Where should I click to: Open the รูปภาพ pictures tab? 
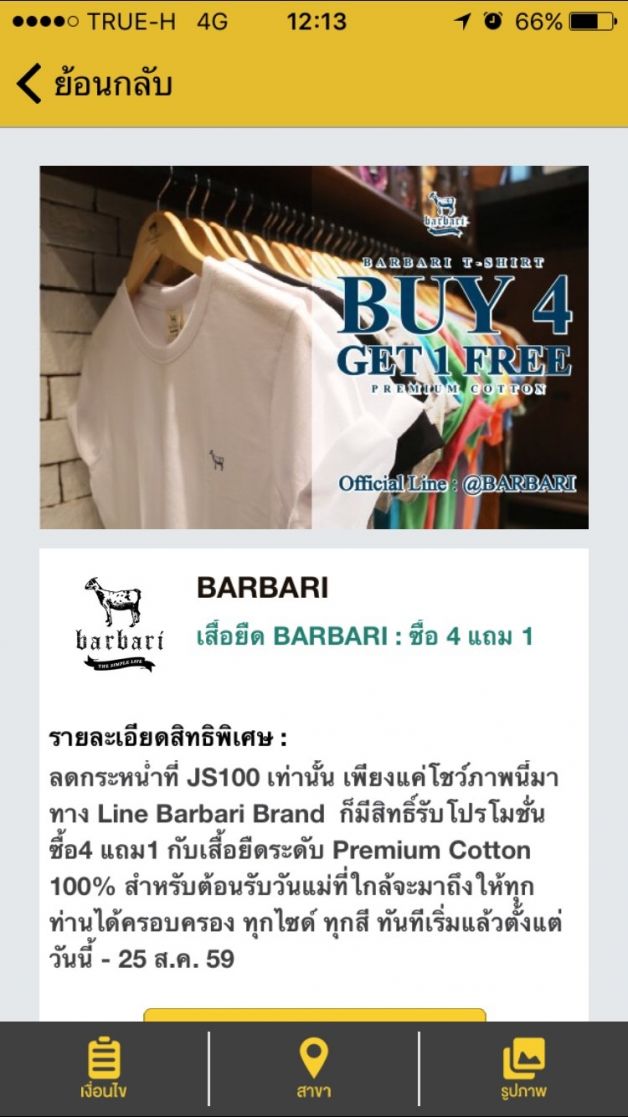click(523, 1068)
